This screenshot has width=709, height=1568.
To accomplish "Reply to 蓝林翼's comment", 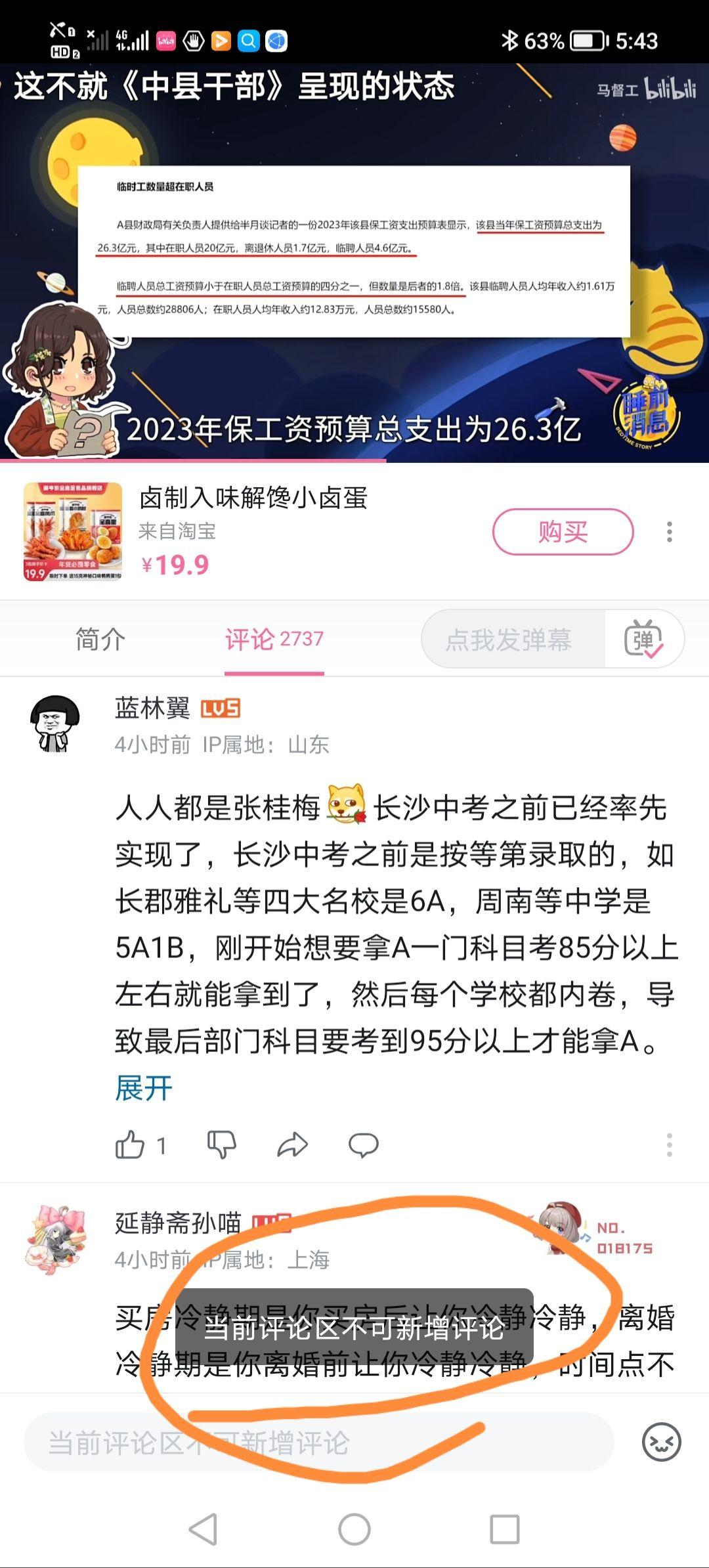I will [363, 1145].
